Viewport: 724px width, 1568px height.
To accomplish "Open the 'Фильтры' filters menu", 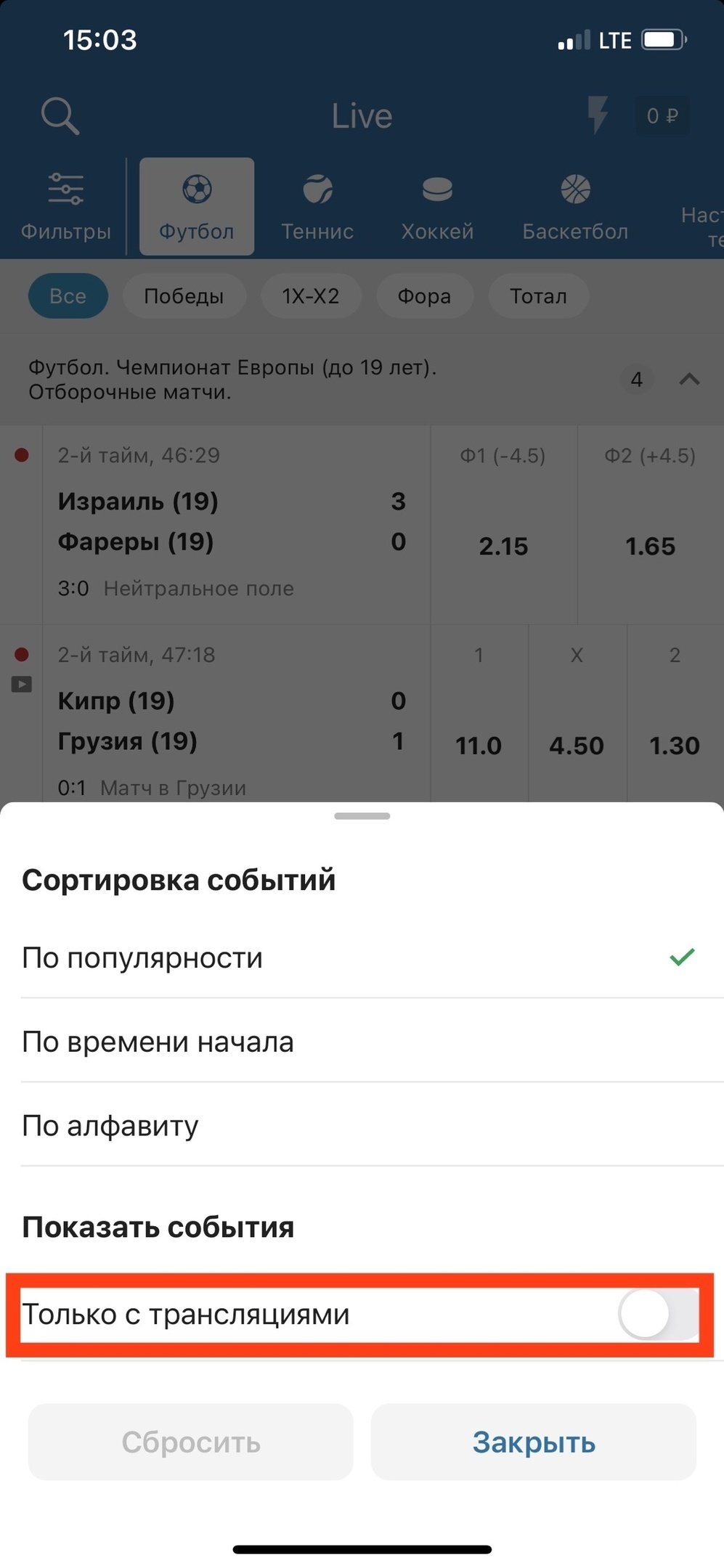I will tap(65, 207).
